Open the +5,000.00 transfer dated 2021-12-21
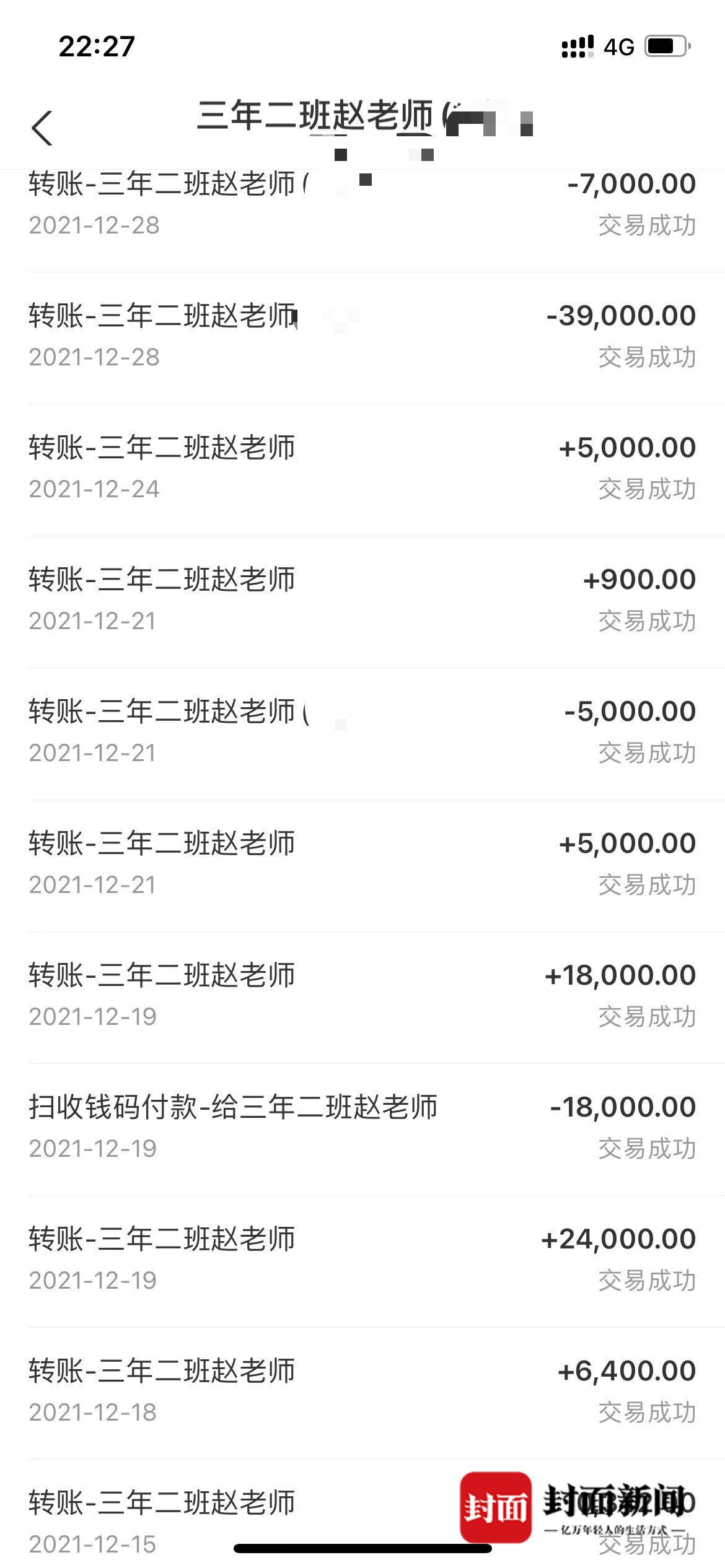725x1568 pixels. click(x=362, y=866)
